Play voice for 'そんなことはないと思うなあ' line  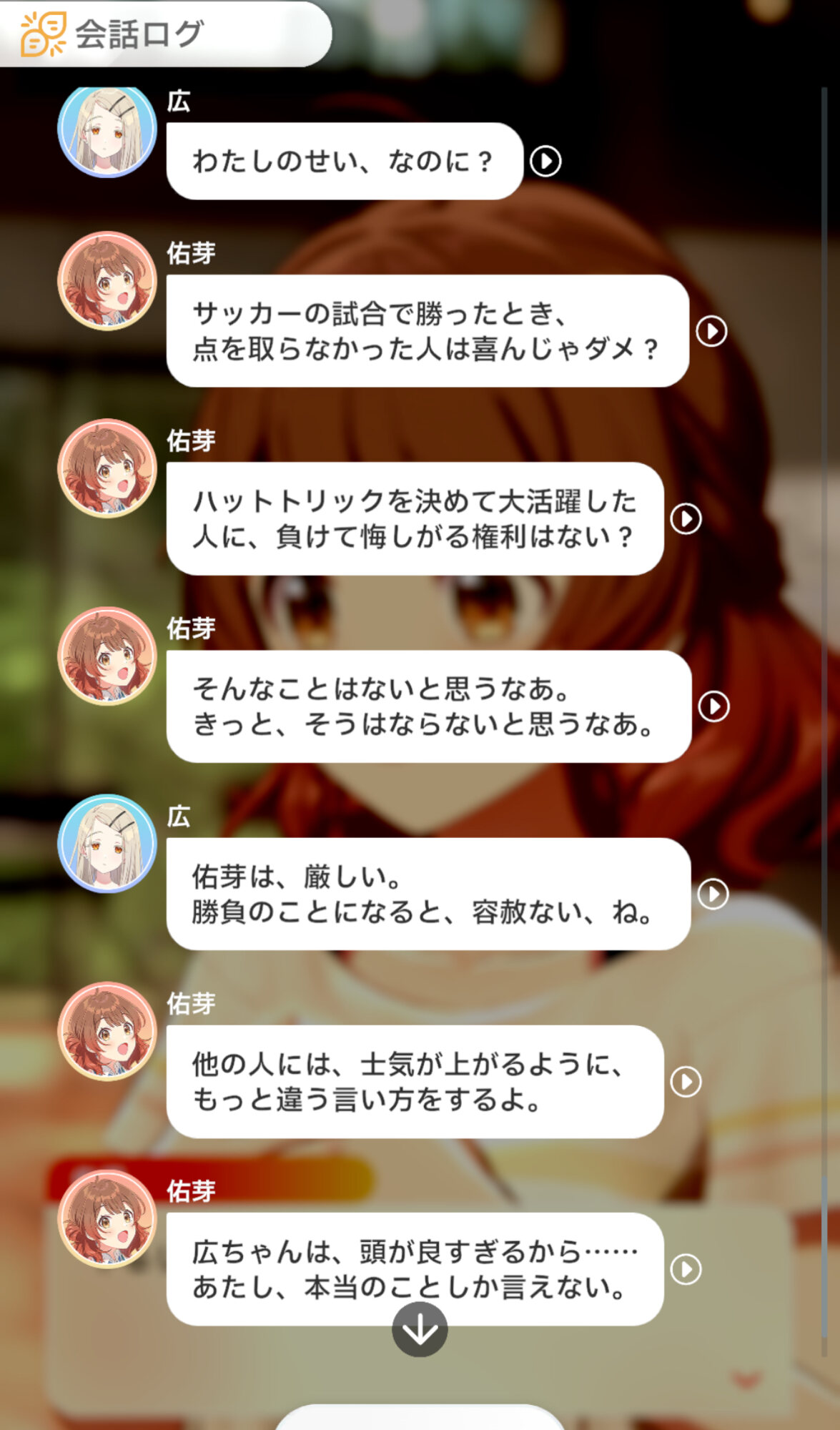(713, 706)
